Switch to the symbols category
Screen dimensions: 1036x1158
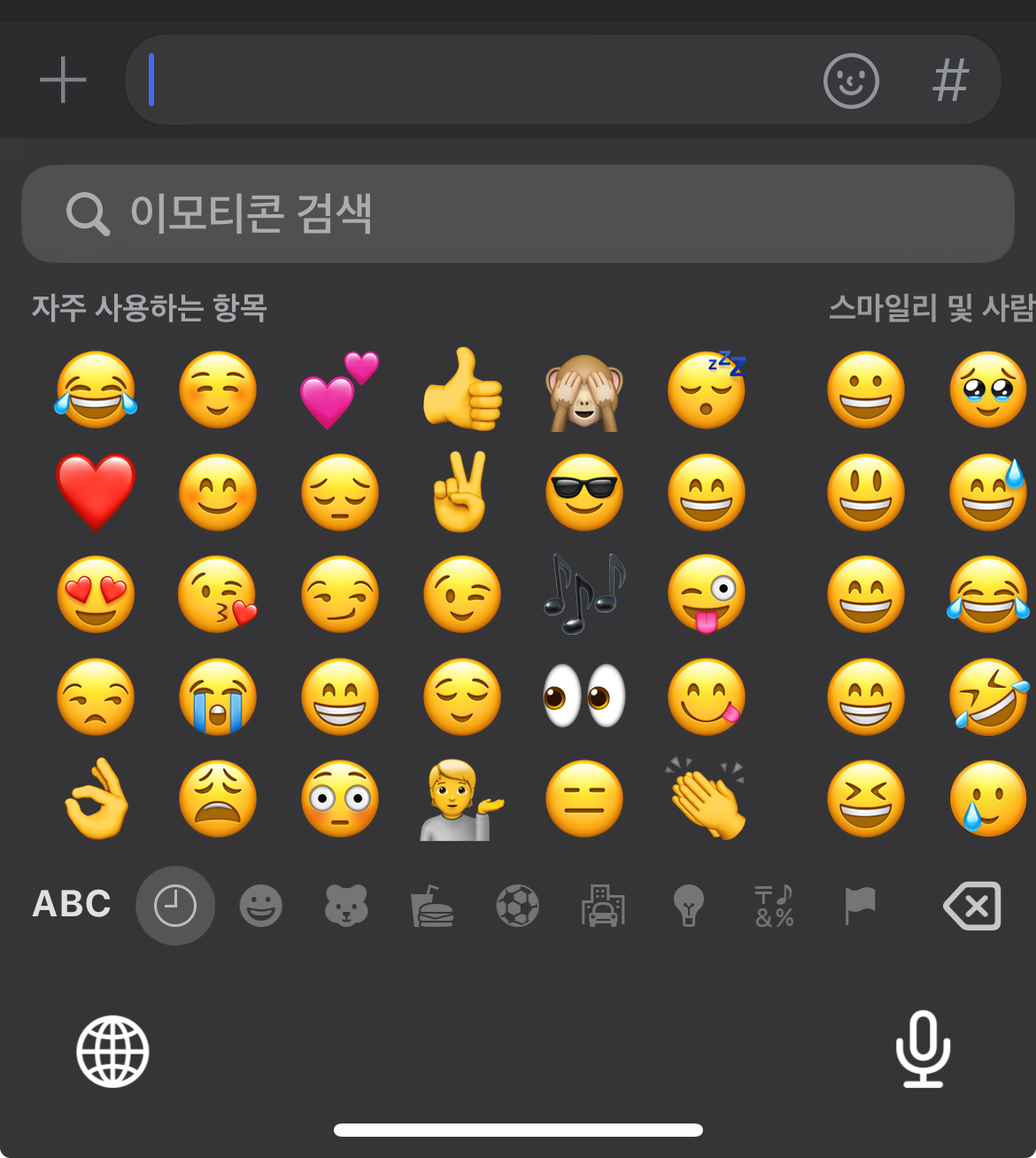pos(774,906)
